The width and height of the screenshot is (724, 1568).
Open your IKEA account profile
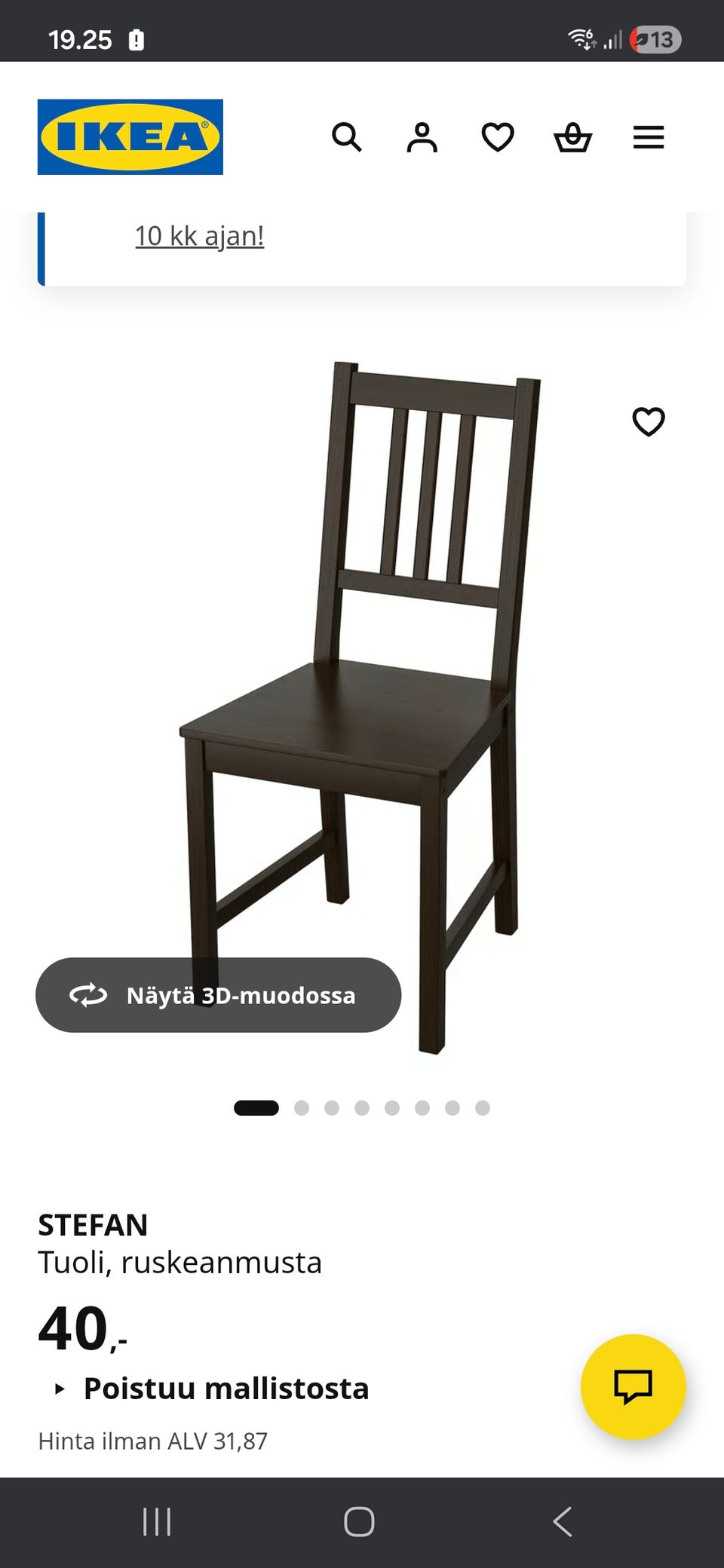point(423,138)
